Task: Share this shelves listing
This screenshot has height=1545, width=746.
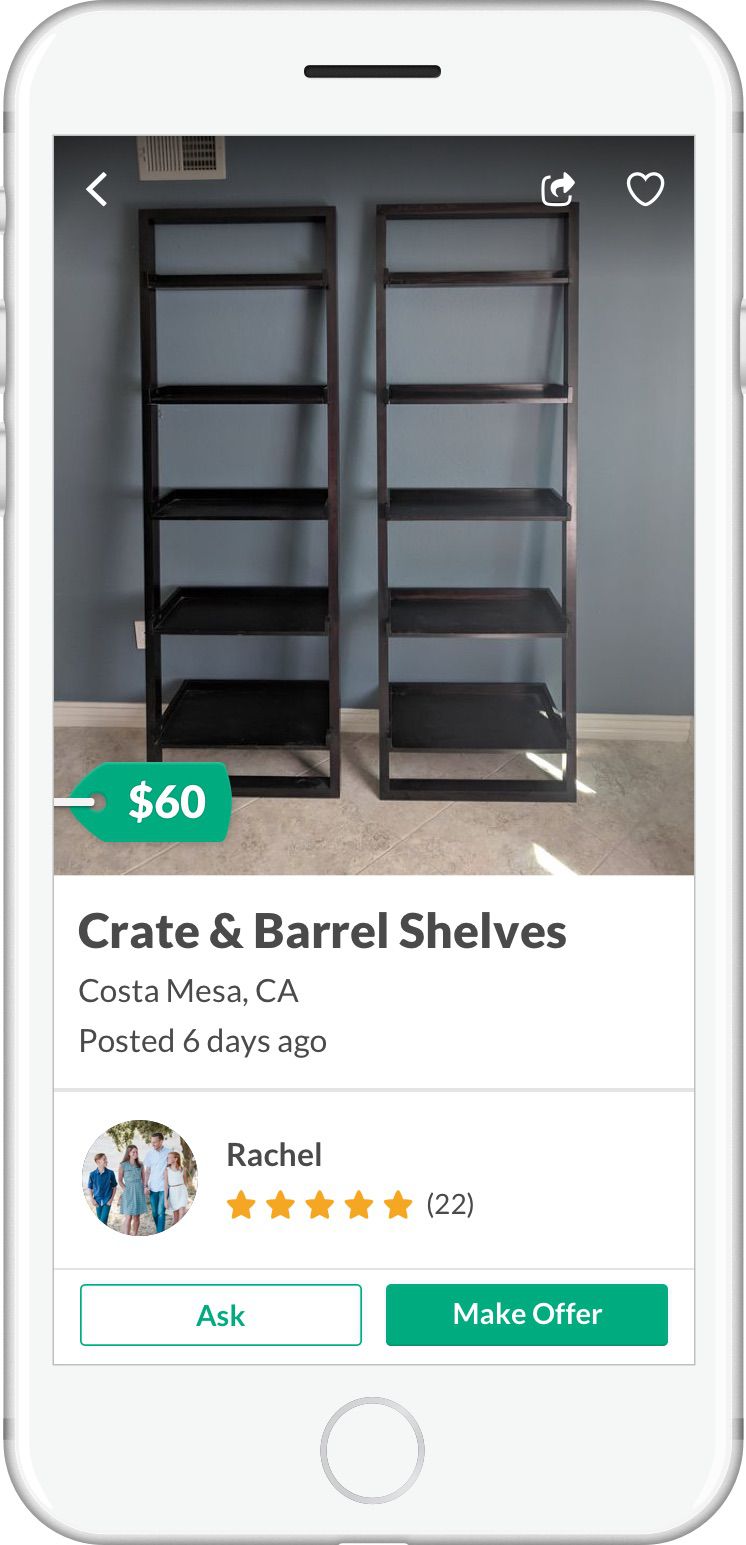Action: [558, 189]
